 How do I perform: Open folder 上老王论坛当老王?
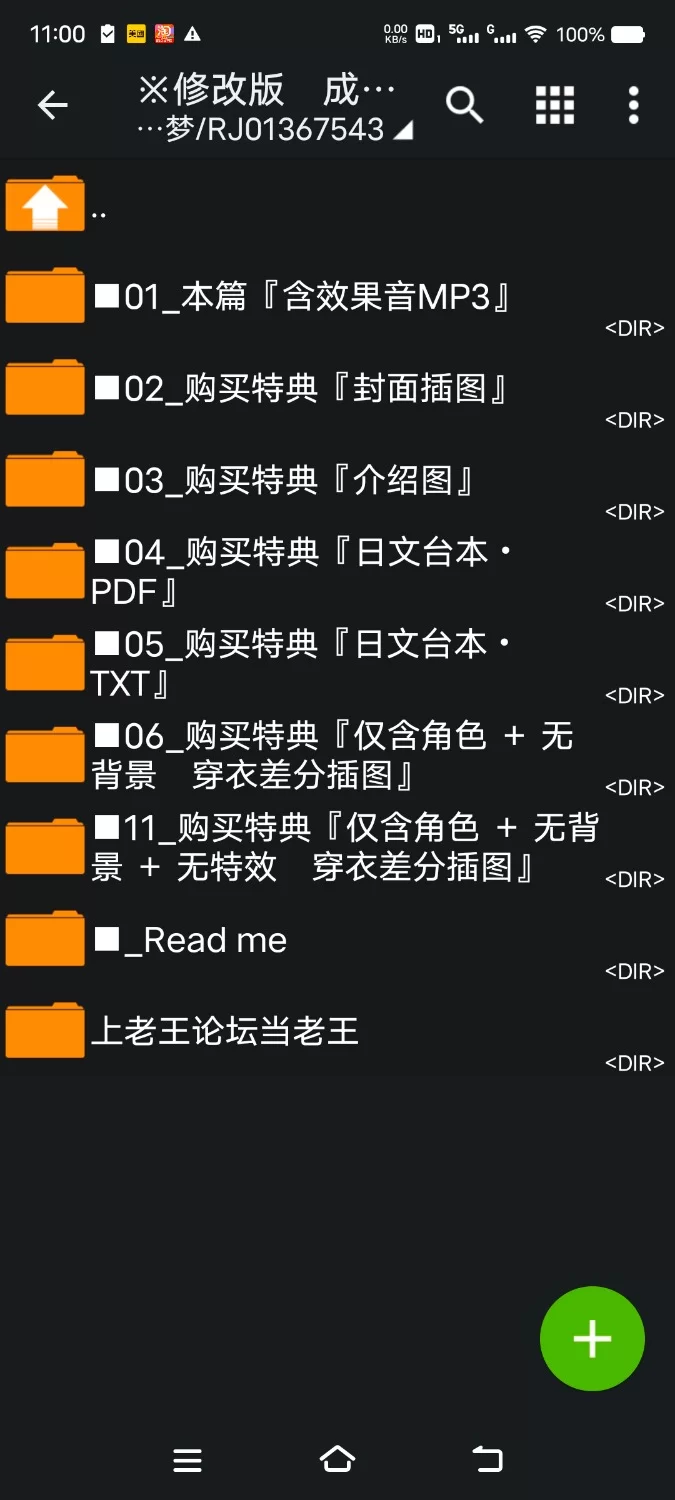click(224, 1032)
